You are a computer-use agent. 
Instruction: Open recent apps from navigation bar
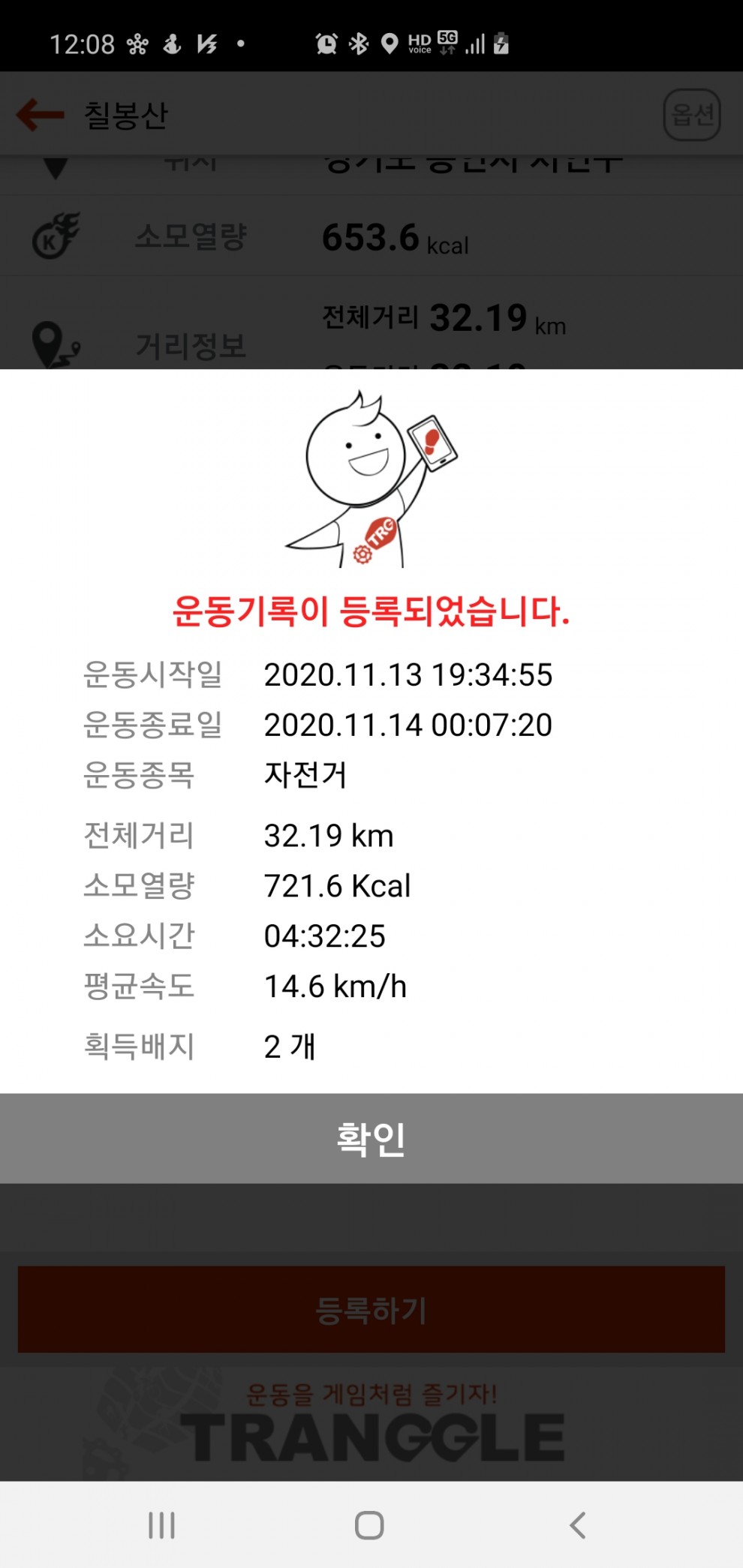pyautogui.click(x=161, y=1525)
